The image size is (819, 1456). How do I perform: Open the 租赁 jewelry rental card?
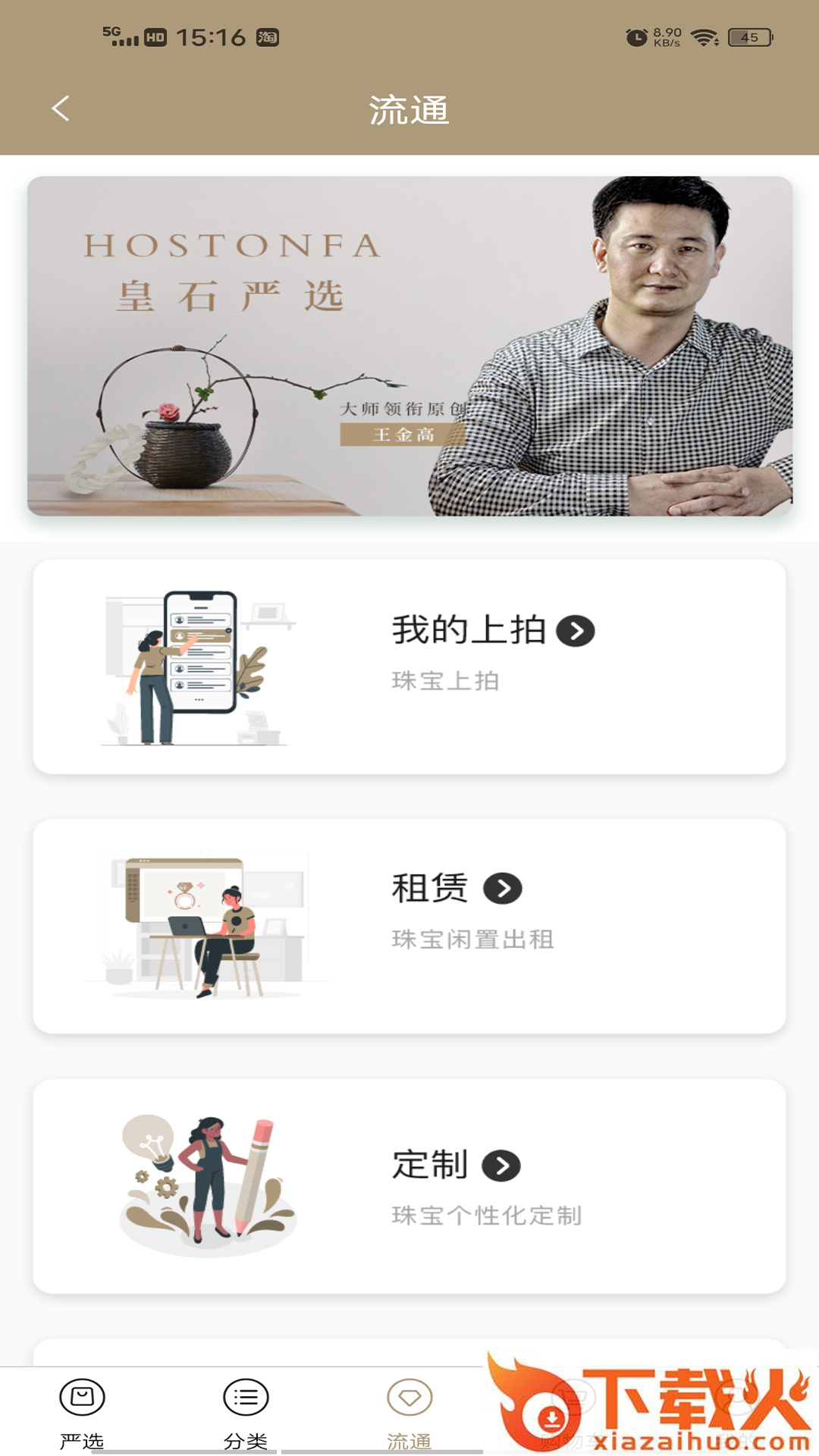tap(409, 925)
